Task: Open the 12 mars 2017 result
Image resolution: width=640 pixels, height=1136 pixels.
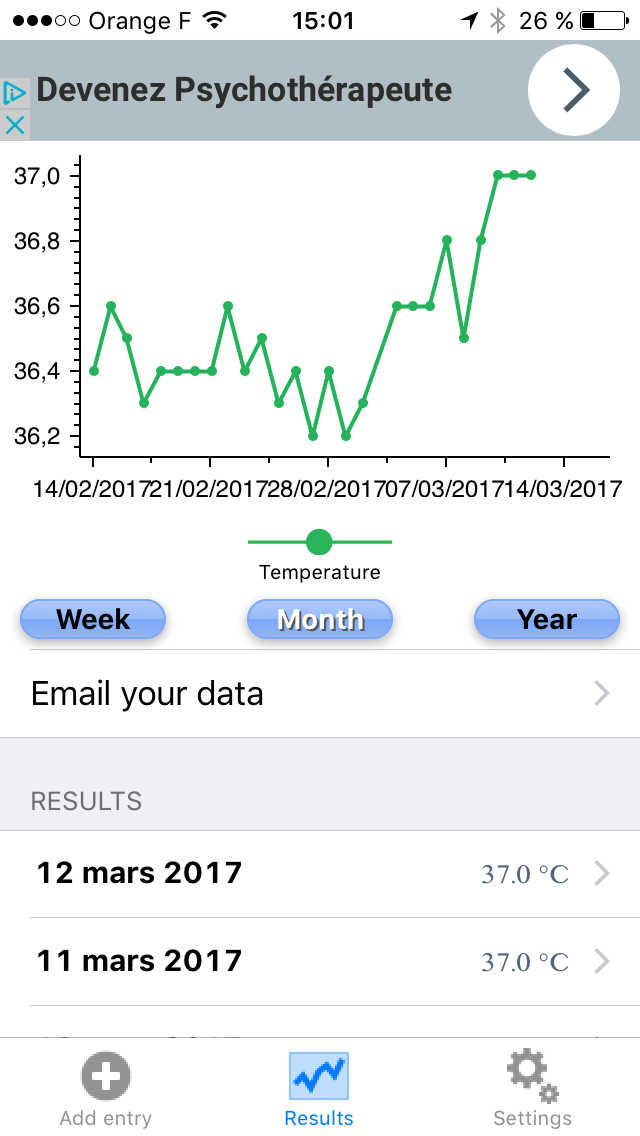Action: pyautogui.click(x=320, y=873)
